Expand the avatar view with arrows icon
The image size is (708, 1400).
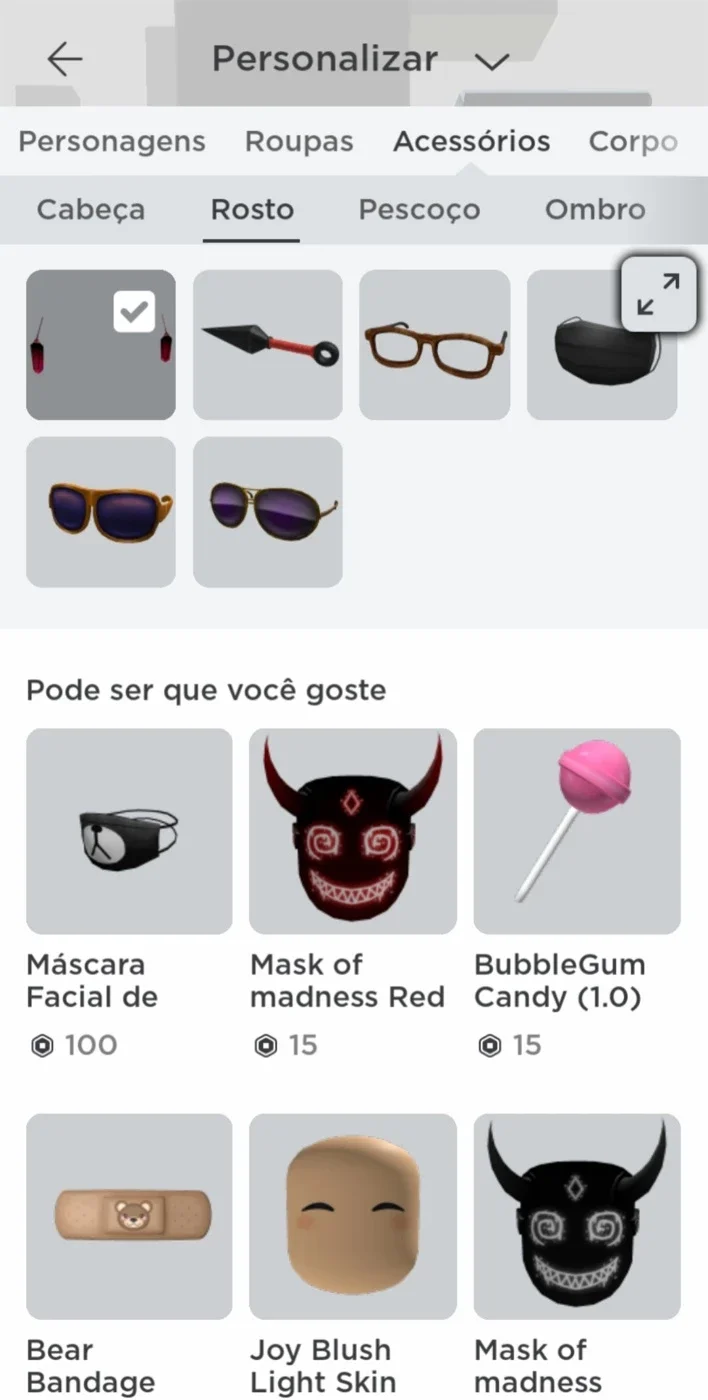pyautogui.click(x=659, y=294)
